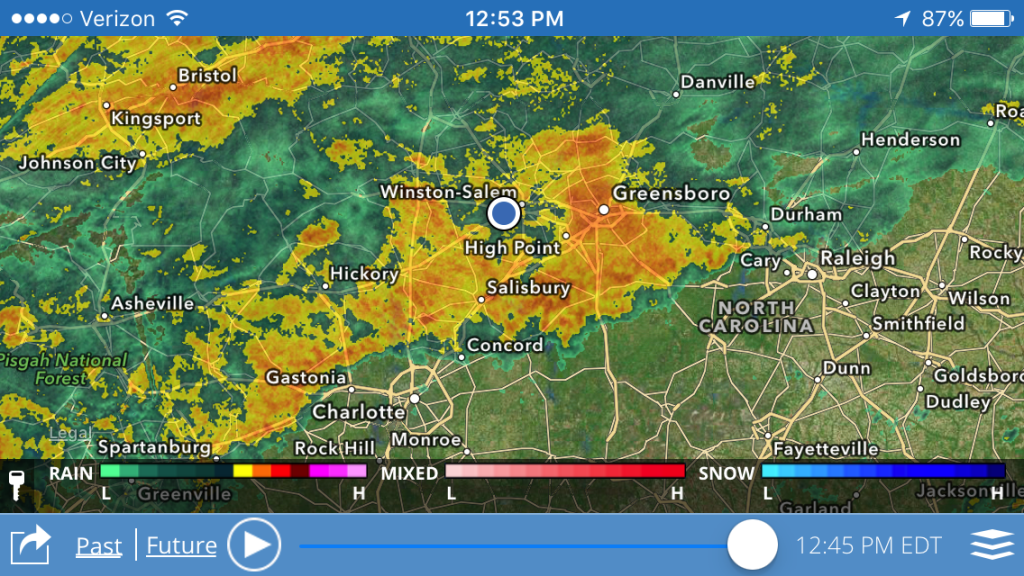Screen dimensions: 1024x576
Task: Open the map layers menu
Action: tap(992, 545)
